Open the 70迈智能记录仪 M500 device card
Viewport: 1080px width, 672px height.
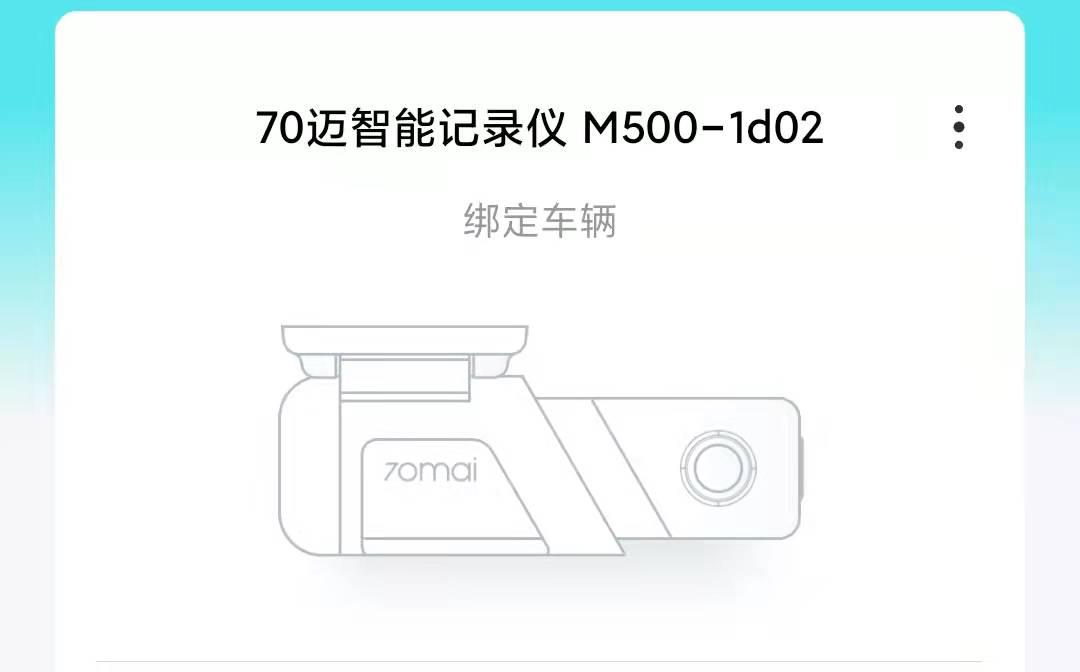click(x=540, y=440)
